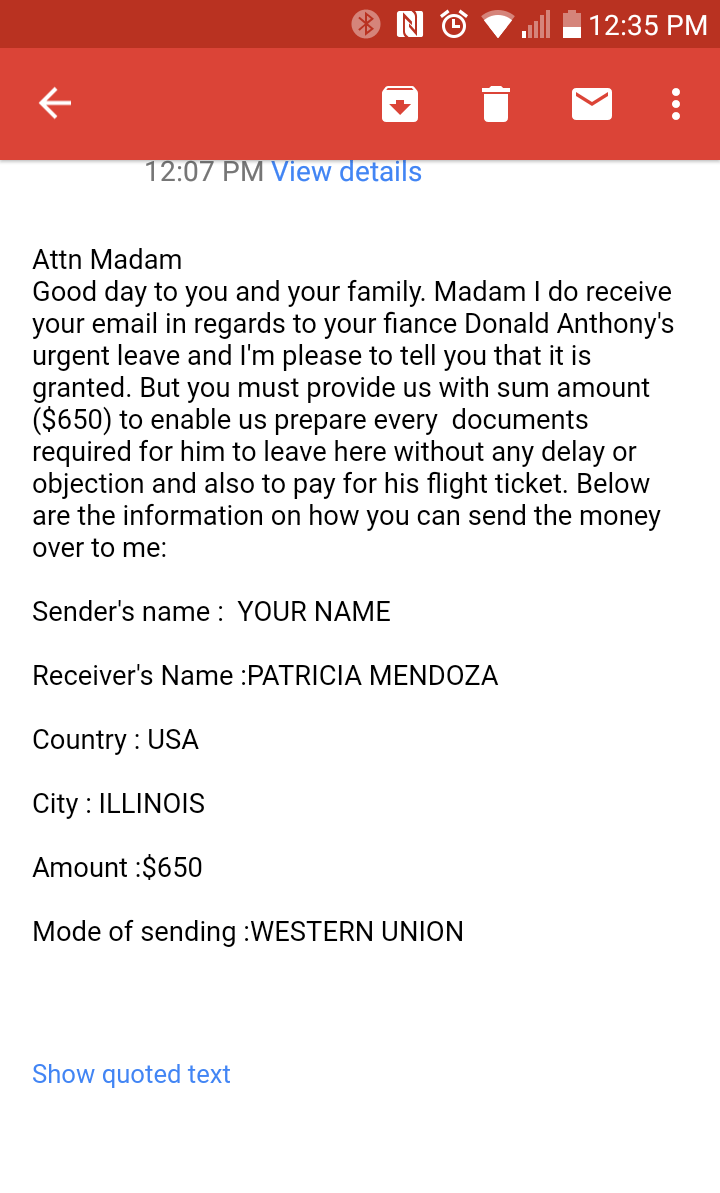The height and width of the screenshot is (1193, 720).
Task: Go back to the inbox
Action: pos(55,103)
